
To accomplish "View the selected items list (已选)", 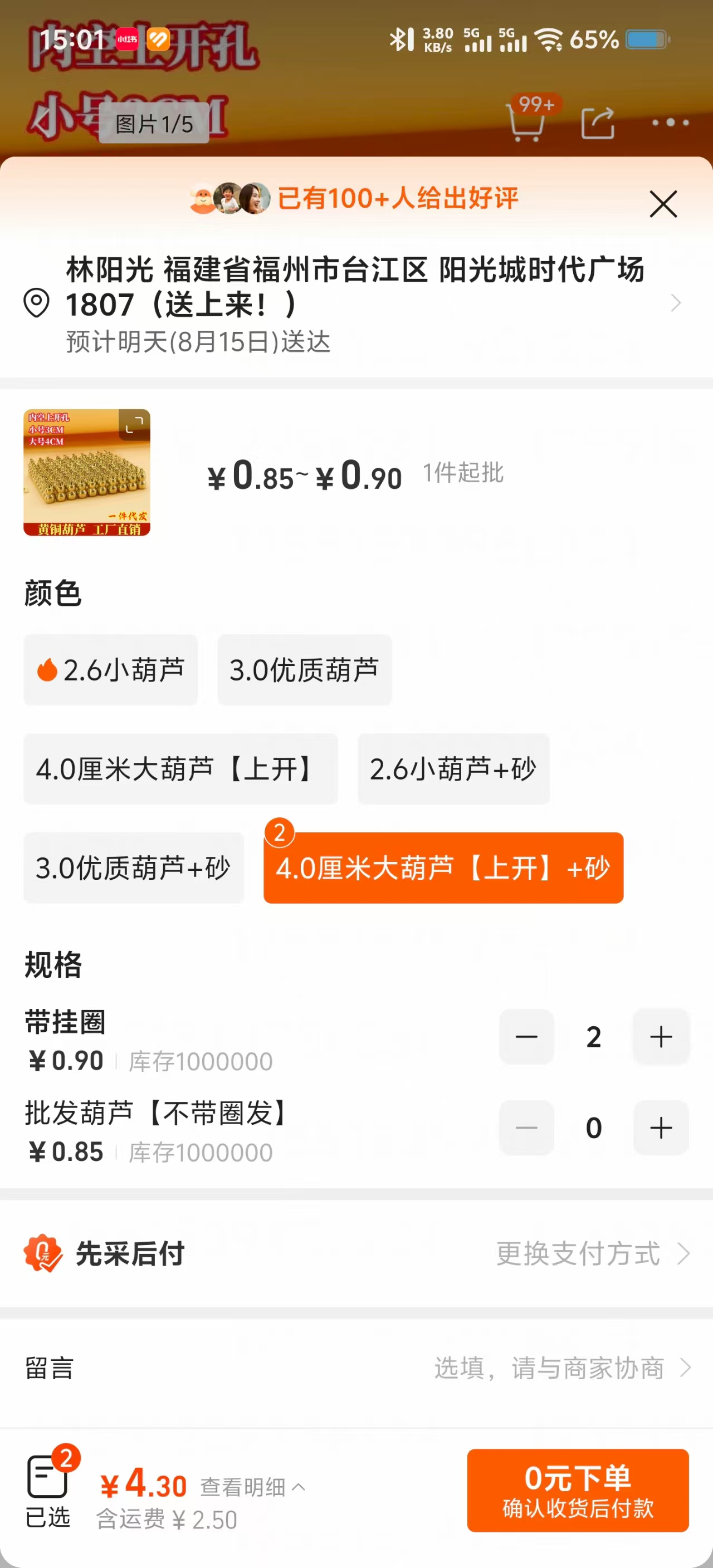I will pos(47,1491).
